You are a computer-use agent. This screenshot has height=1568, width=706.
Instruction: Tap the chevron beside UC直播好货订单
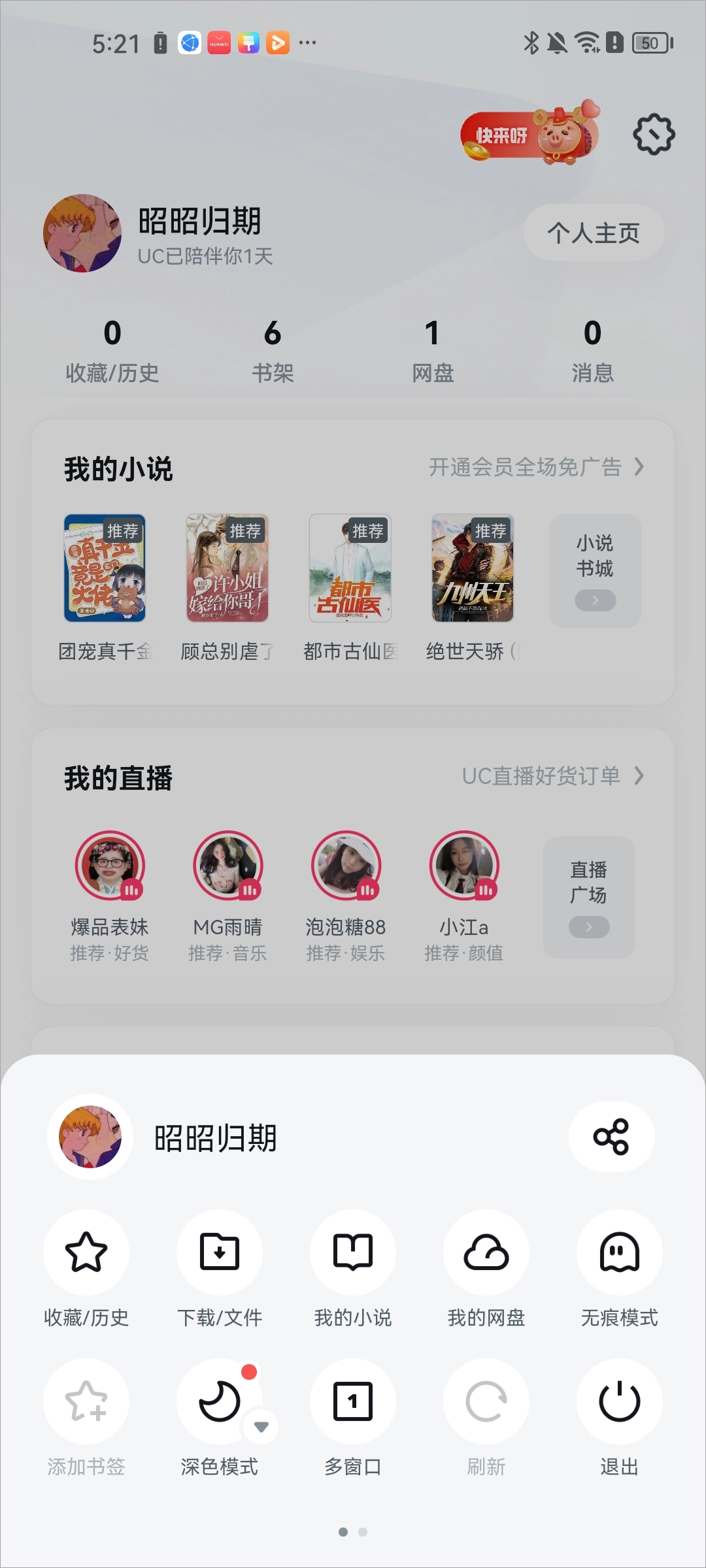coord(639,777)
